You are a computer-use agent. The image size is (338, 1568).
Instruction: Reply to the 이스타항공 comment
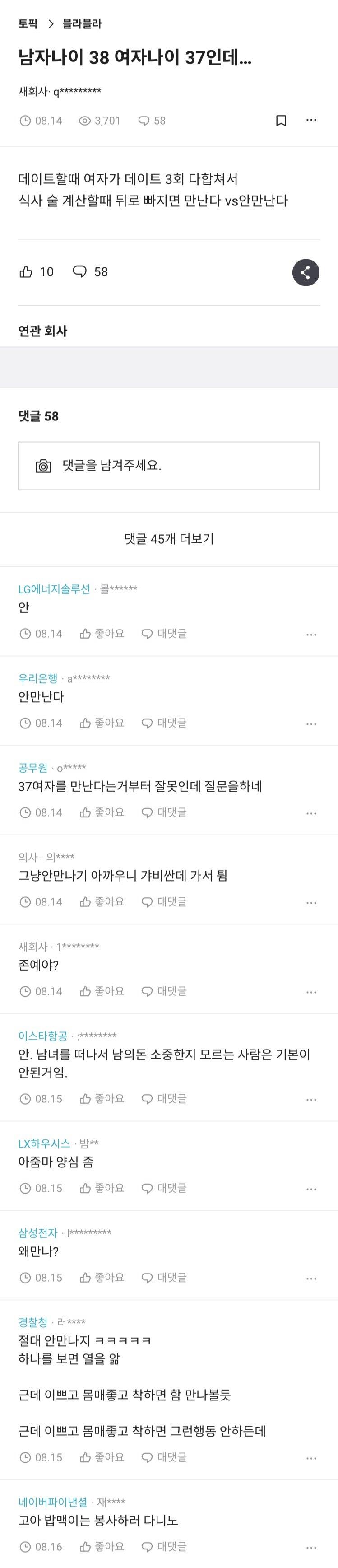point(164,1099)
